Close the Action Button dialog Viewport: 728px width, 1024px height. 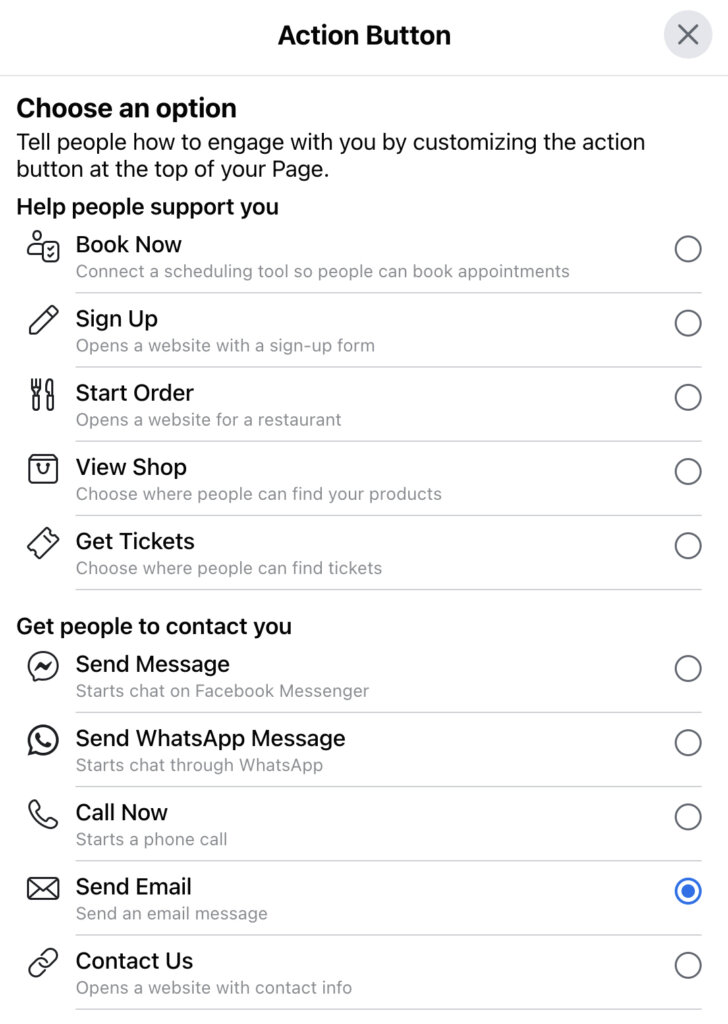click(x=687, y=34)
